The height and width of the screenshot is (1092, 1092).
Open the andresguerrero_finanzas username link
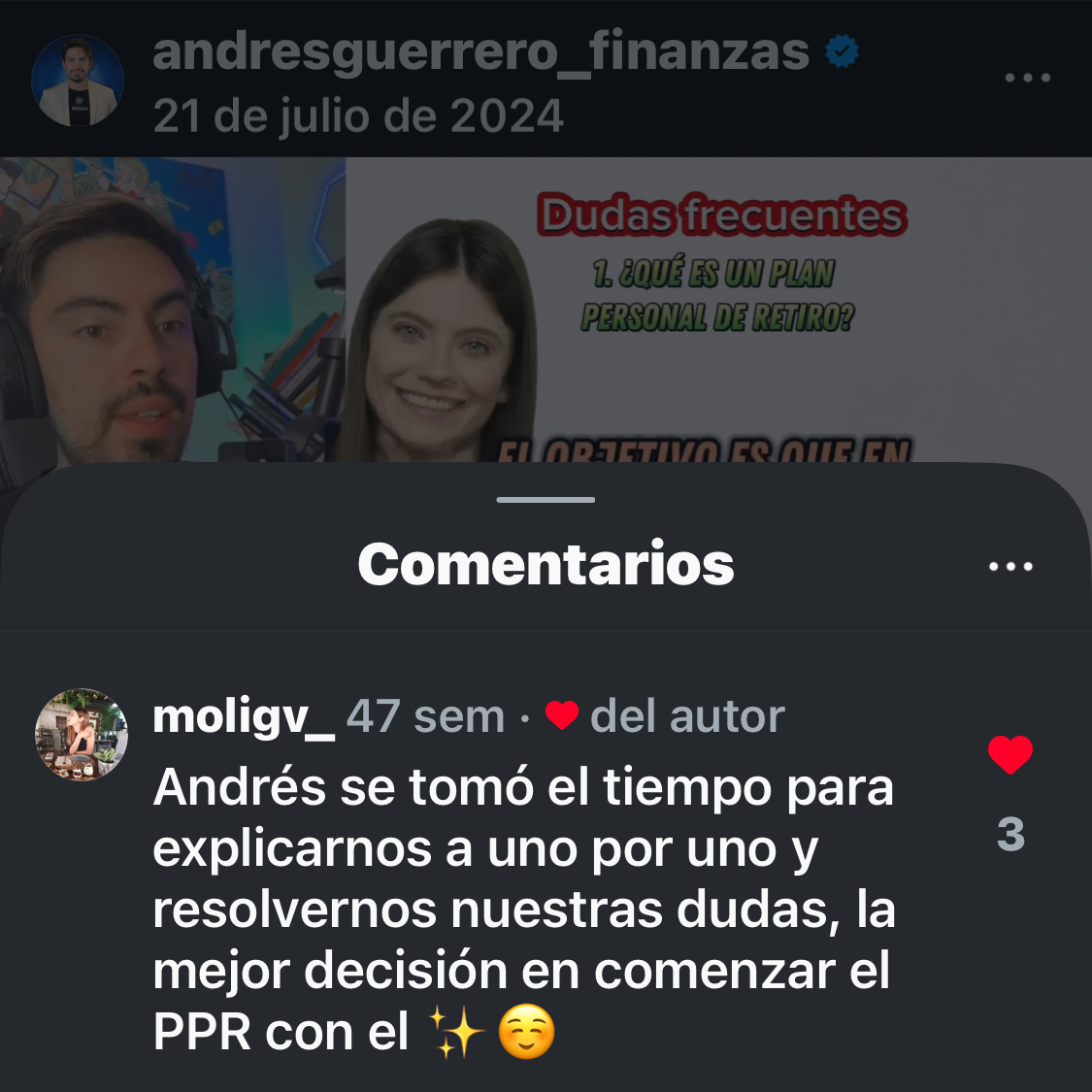pos(480,50)
